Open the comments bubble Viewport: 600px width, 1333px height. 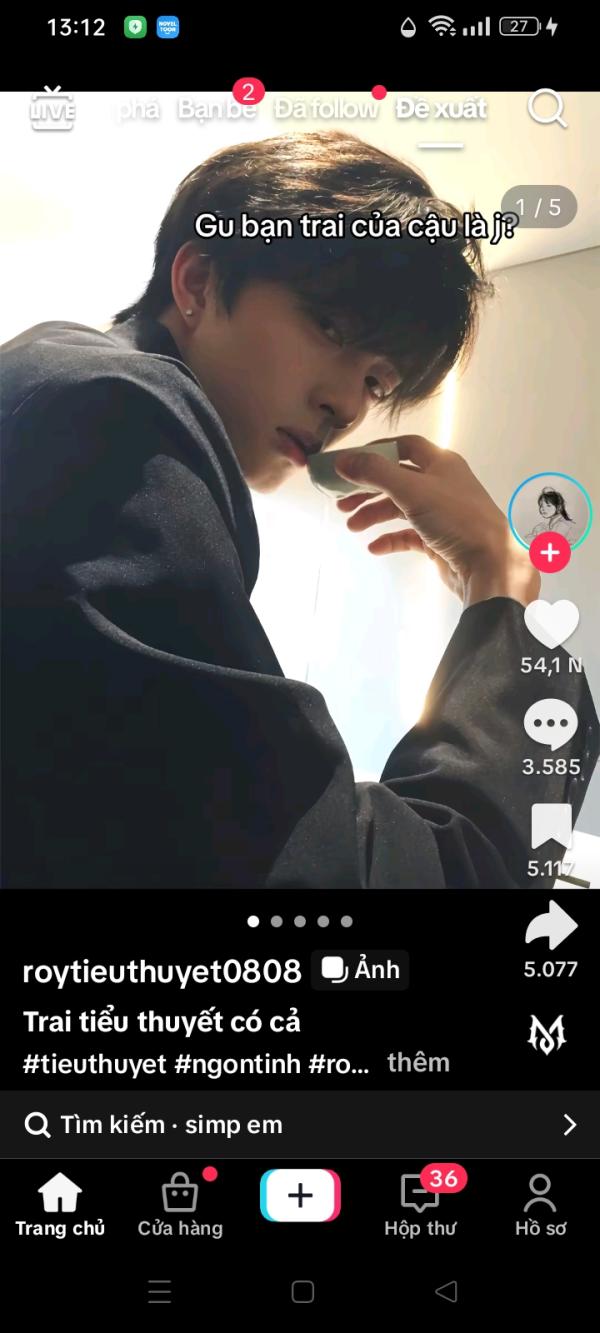tap(551, 725)
